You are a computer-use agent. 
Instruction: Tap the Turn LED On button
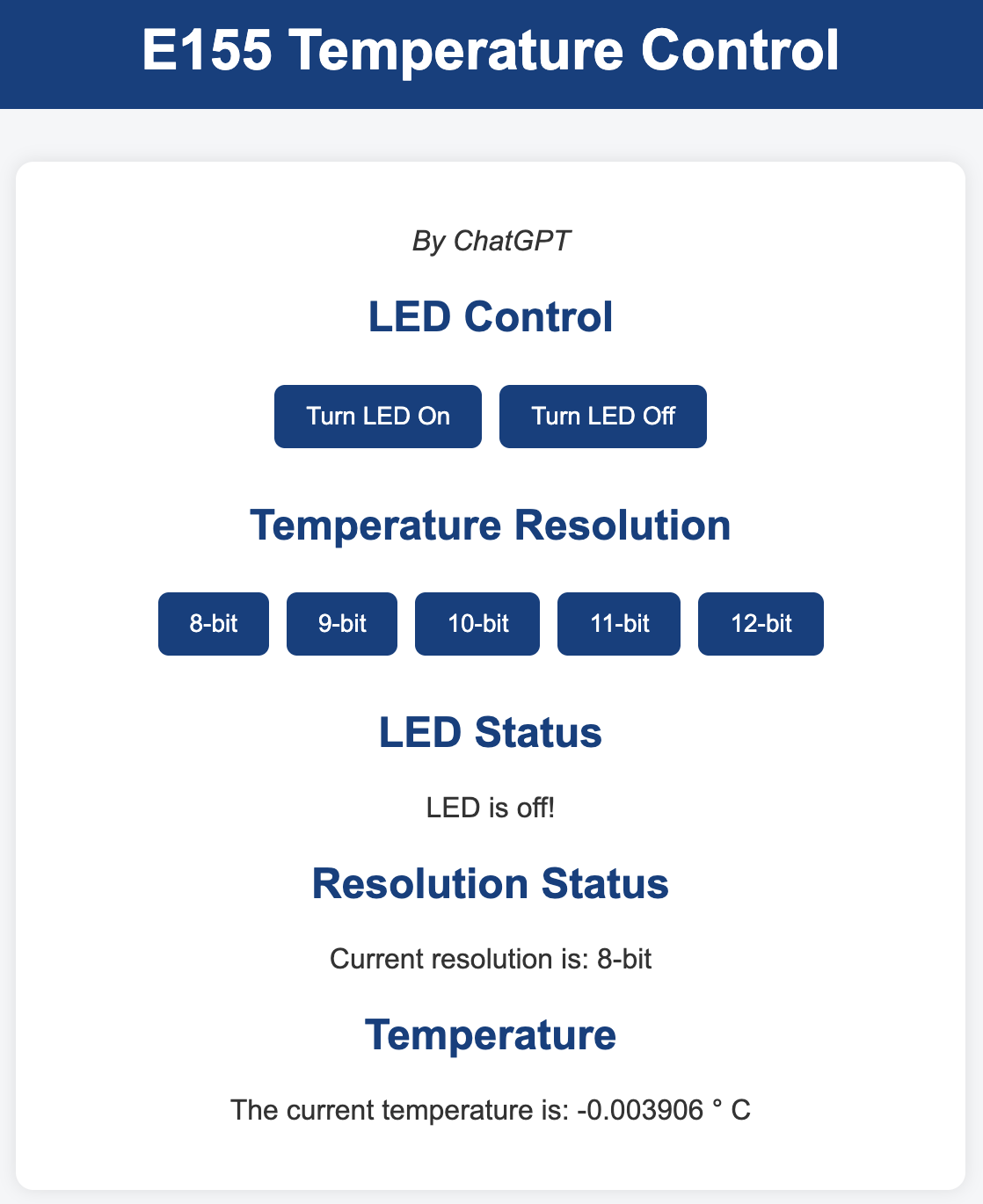pos(378,417)
